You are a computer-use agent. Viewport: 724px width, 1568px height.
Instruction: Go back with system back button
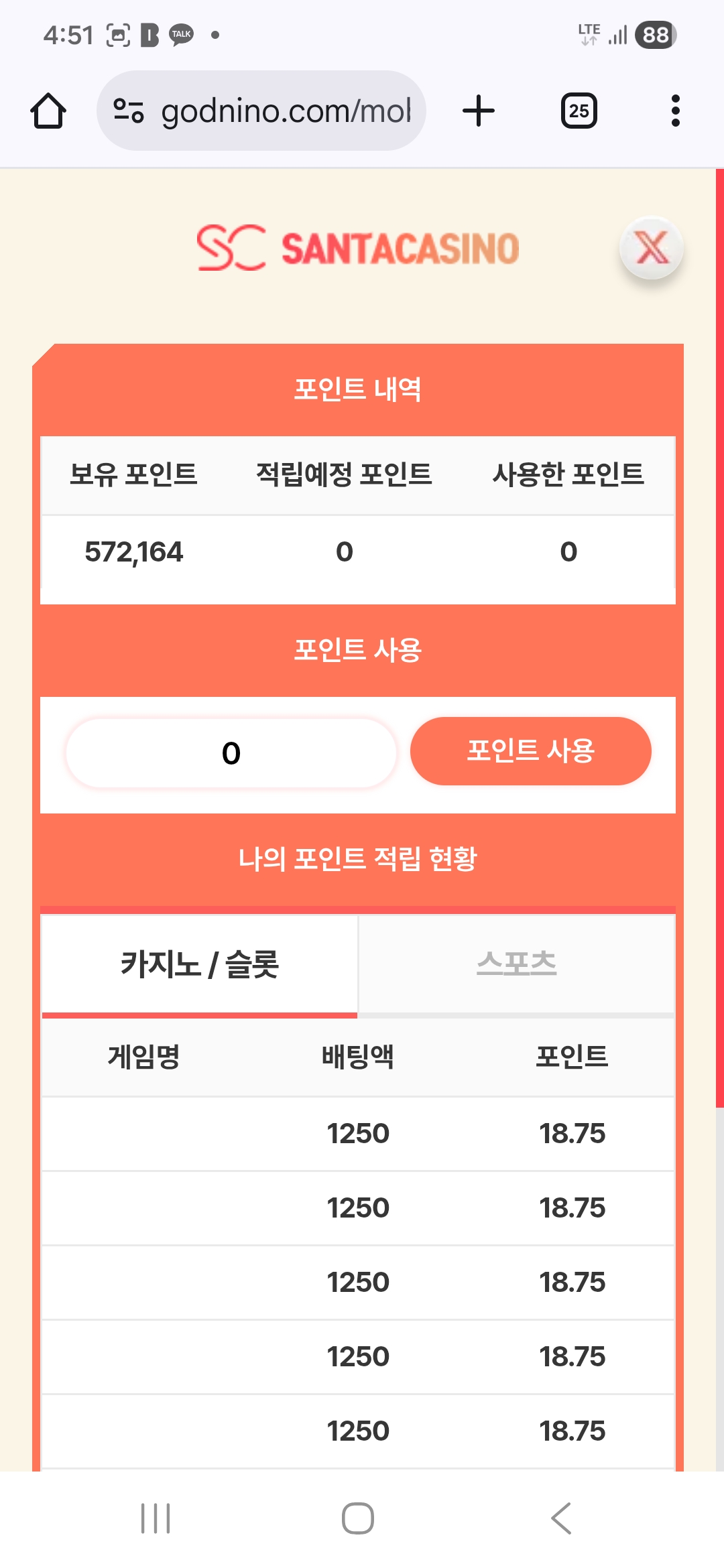562,1518
